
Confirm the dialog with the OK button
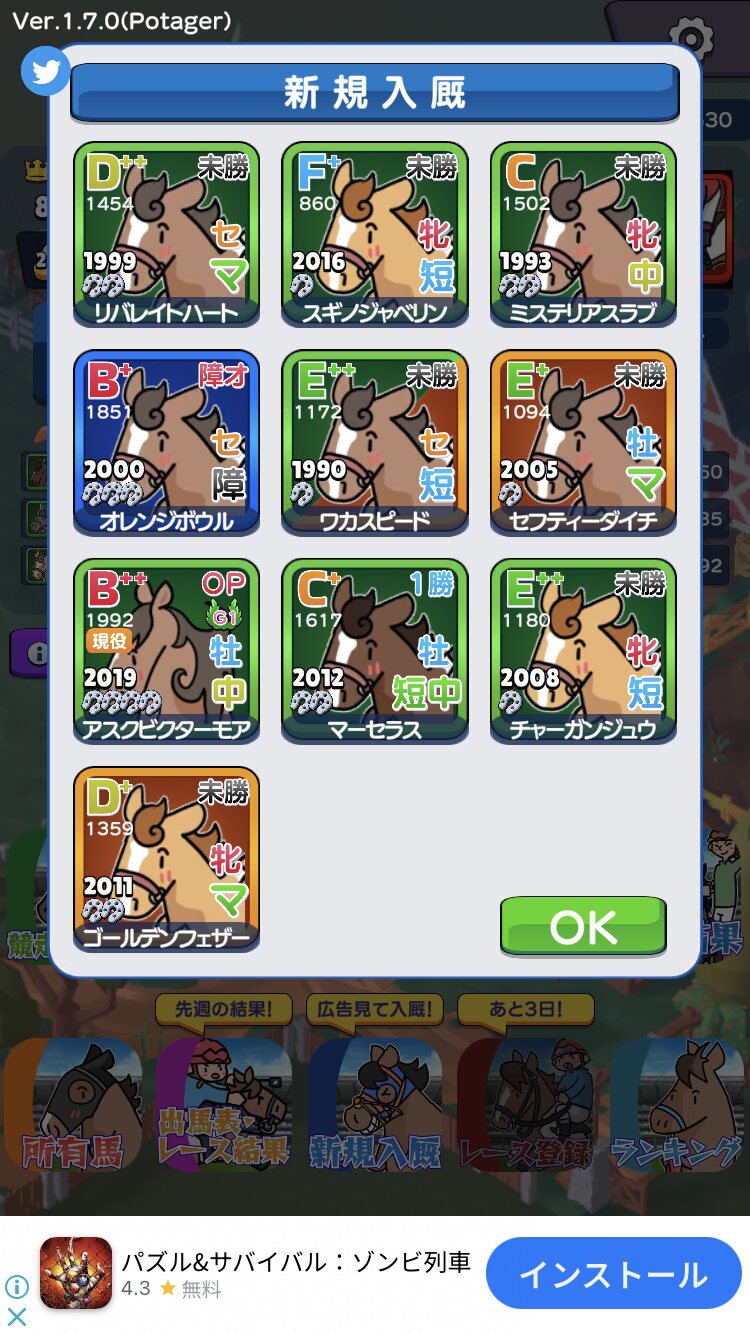[583, 926]
